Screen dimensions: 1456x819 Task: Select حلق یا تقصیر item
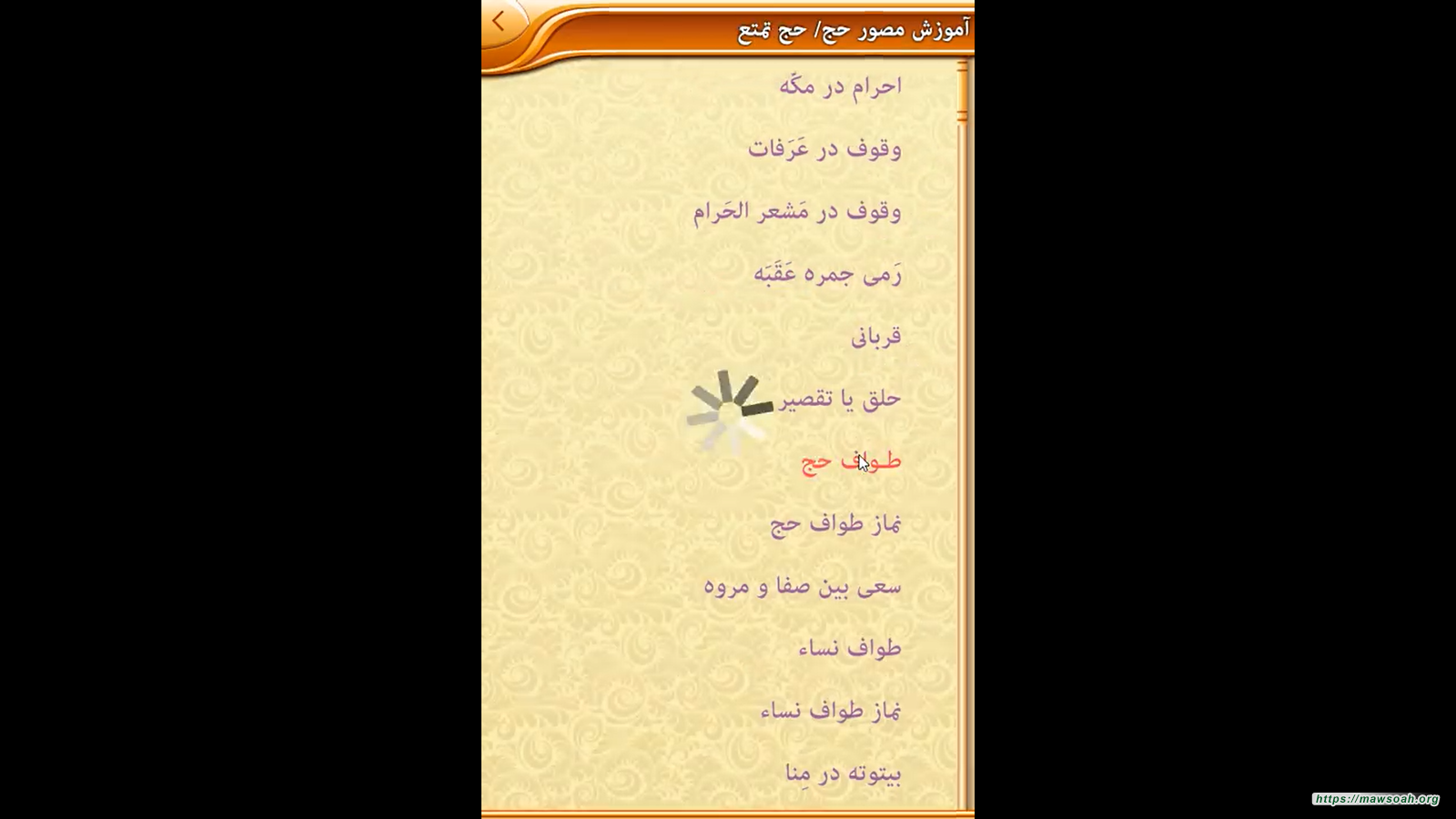(x=839, y=399)
